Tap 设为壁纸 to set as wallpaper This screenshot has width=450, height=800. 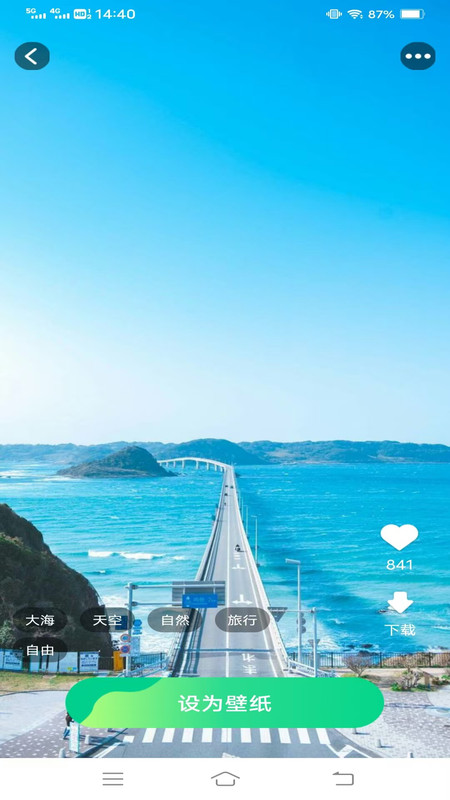pyautogui.click(x=224, y=703)
